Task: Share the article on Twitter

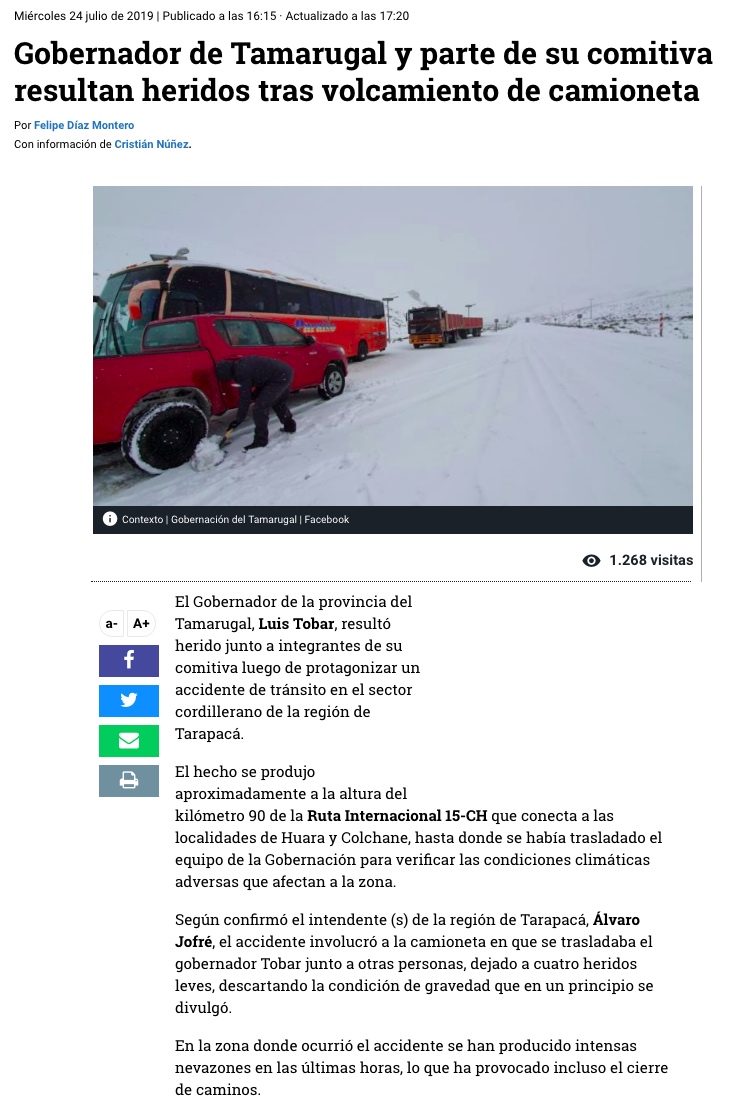Action: point(128,700)
